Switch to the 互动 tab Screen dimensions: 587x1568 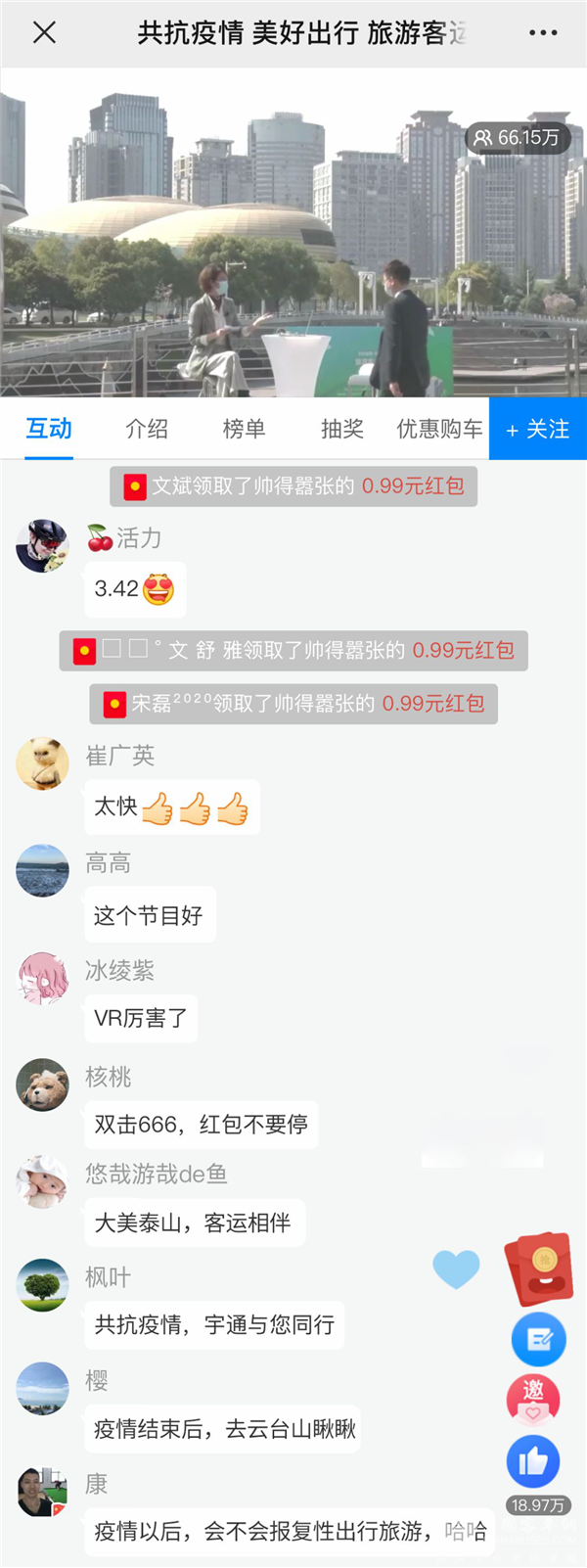pos(49,429)
